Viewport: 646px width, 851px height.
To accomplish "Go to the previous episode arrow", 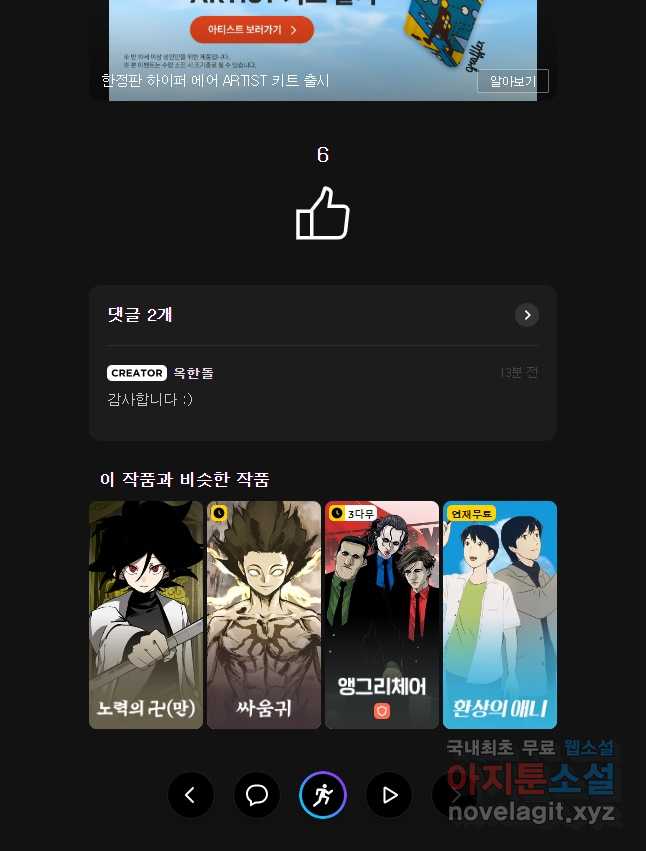I will tap(191, 796).
